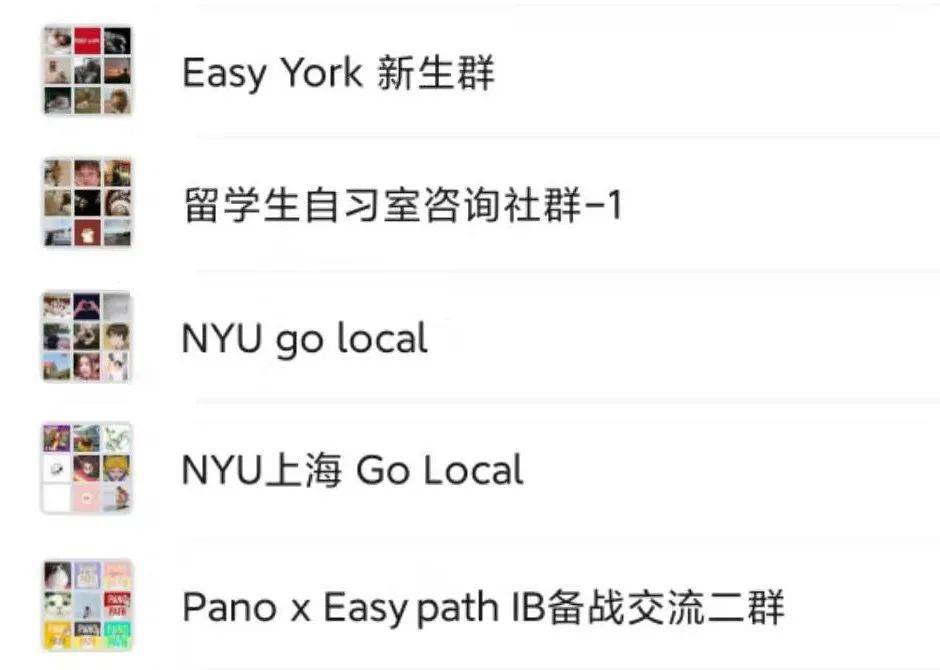Select the NYU go local group

pos(304,339)
